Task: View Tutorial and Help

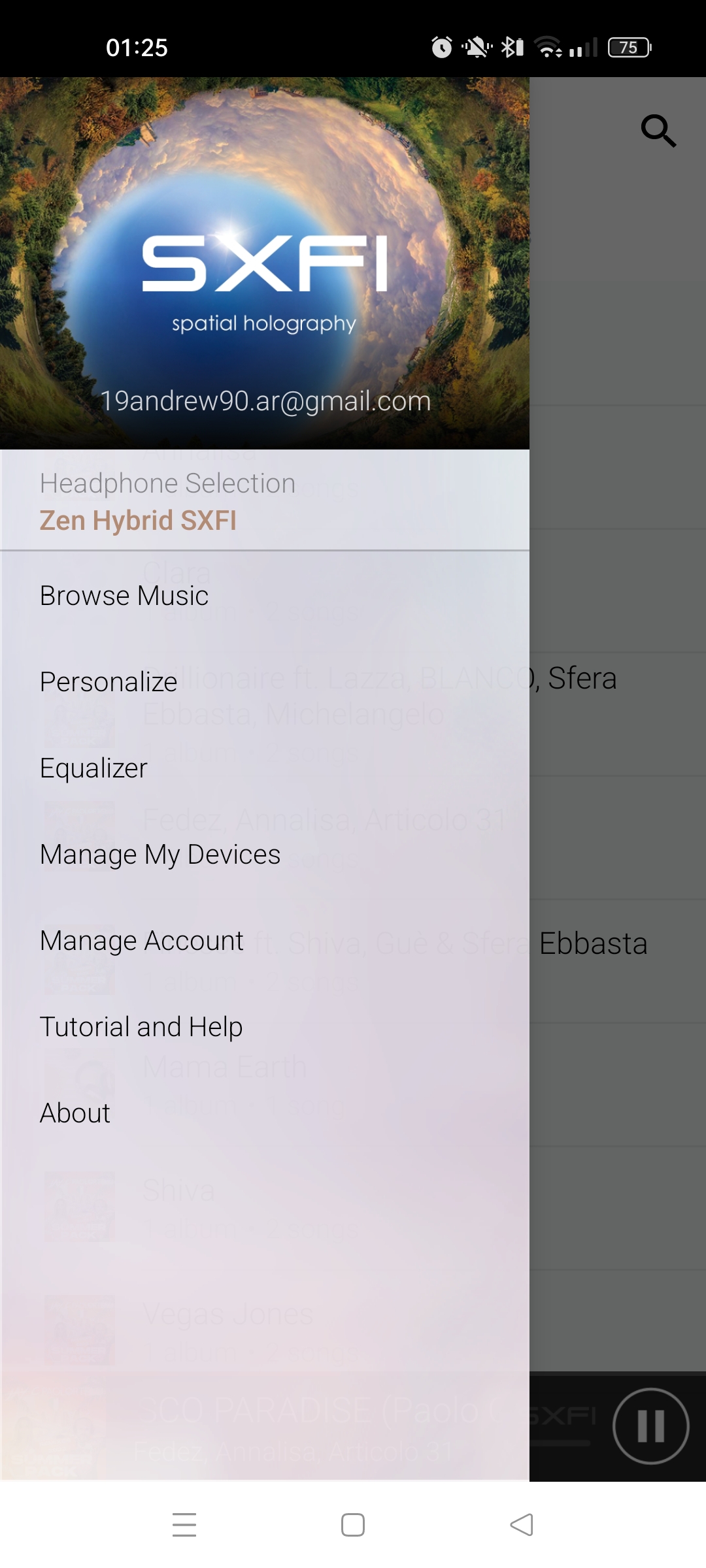Action: [x=265, y=1027]
